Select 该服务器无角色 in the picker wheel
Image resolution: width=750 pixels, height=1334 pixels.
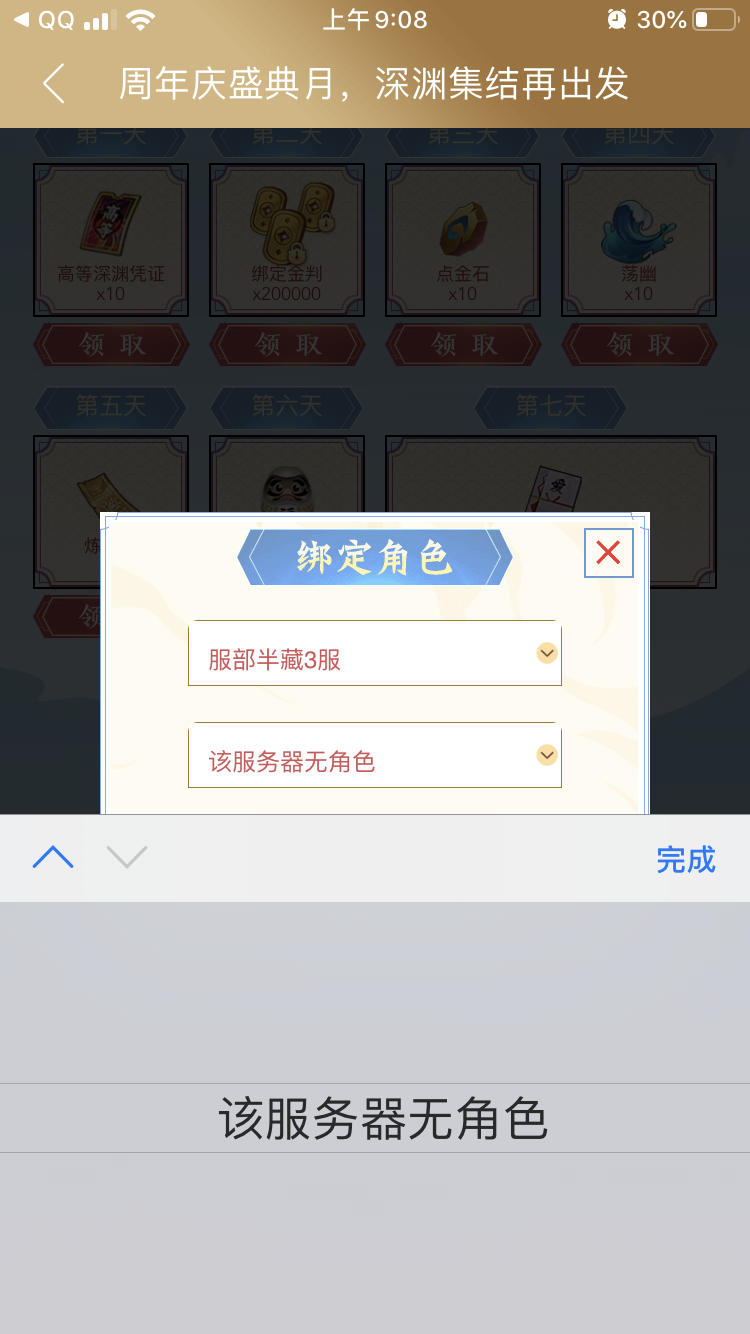(x=375, y=1117)
